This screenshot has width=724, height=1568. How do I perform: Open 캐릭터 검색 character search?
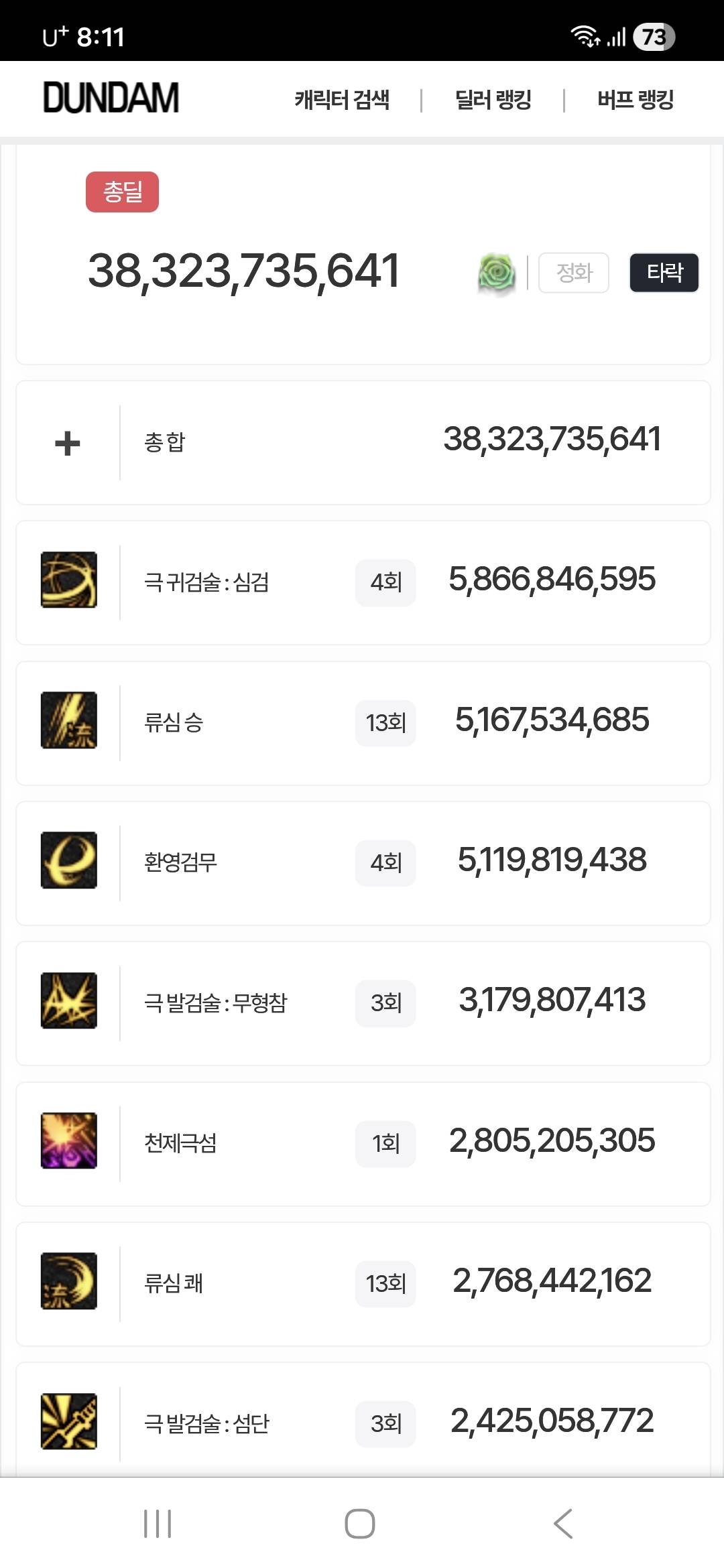(x=342, y=100)
